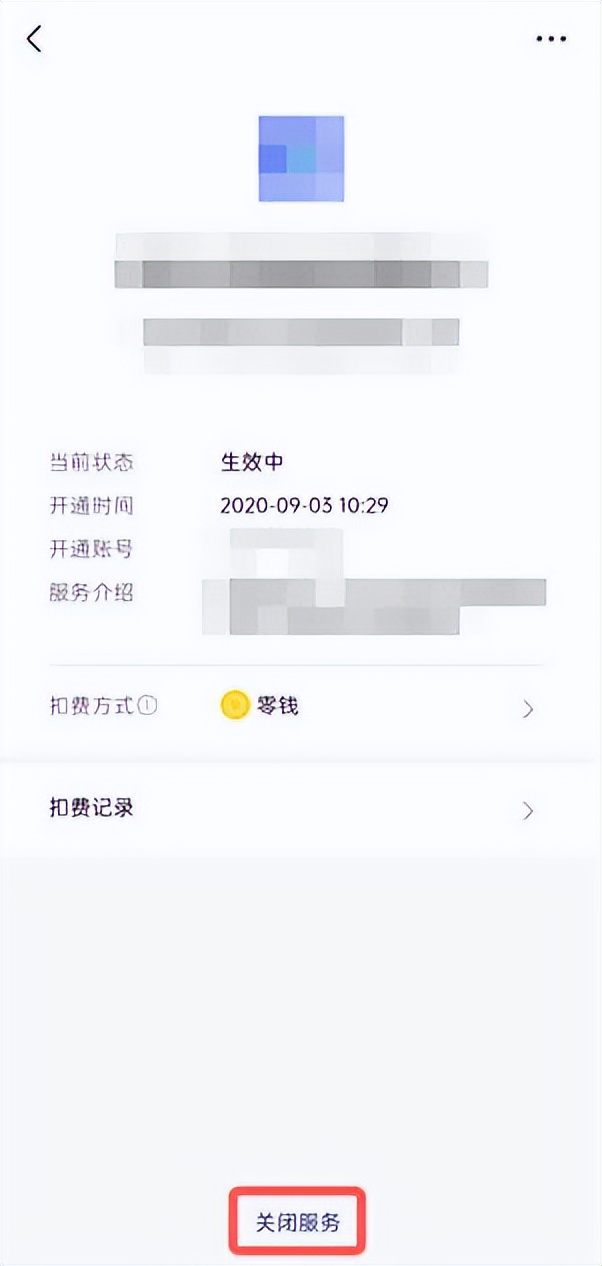
Task: Tap the info icon beside 扣费方式
Action: 148,706
